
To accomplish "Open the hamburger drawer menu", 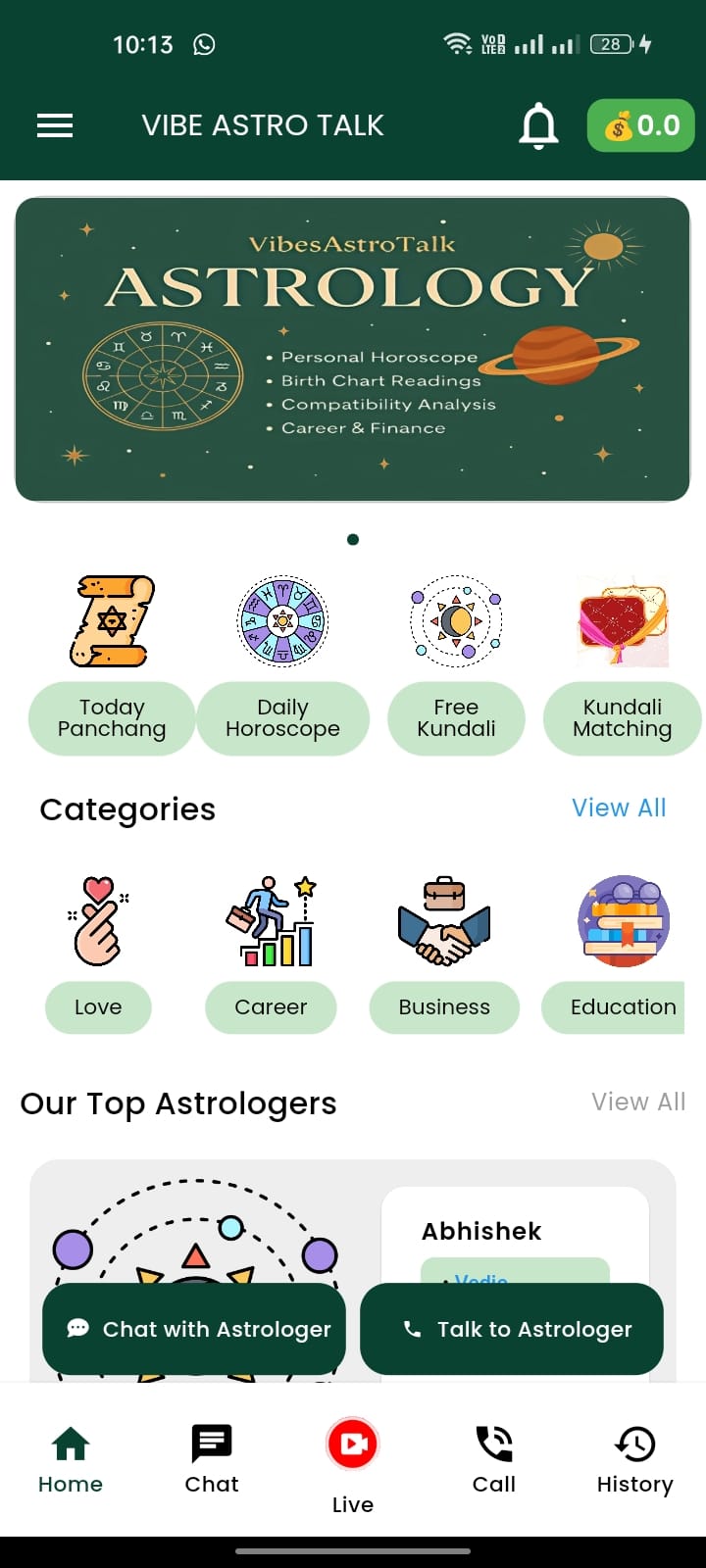I will (55, 125).
